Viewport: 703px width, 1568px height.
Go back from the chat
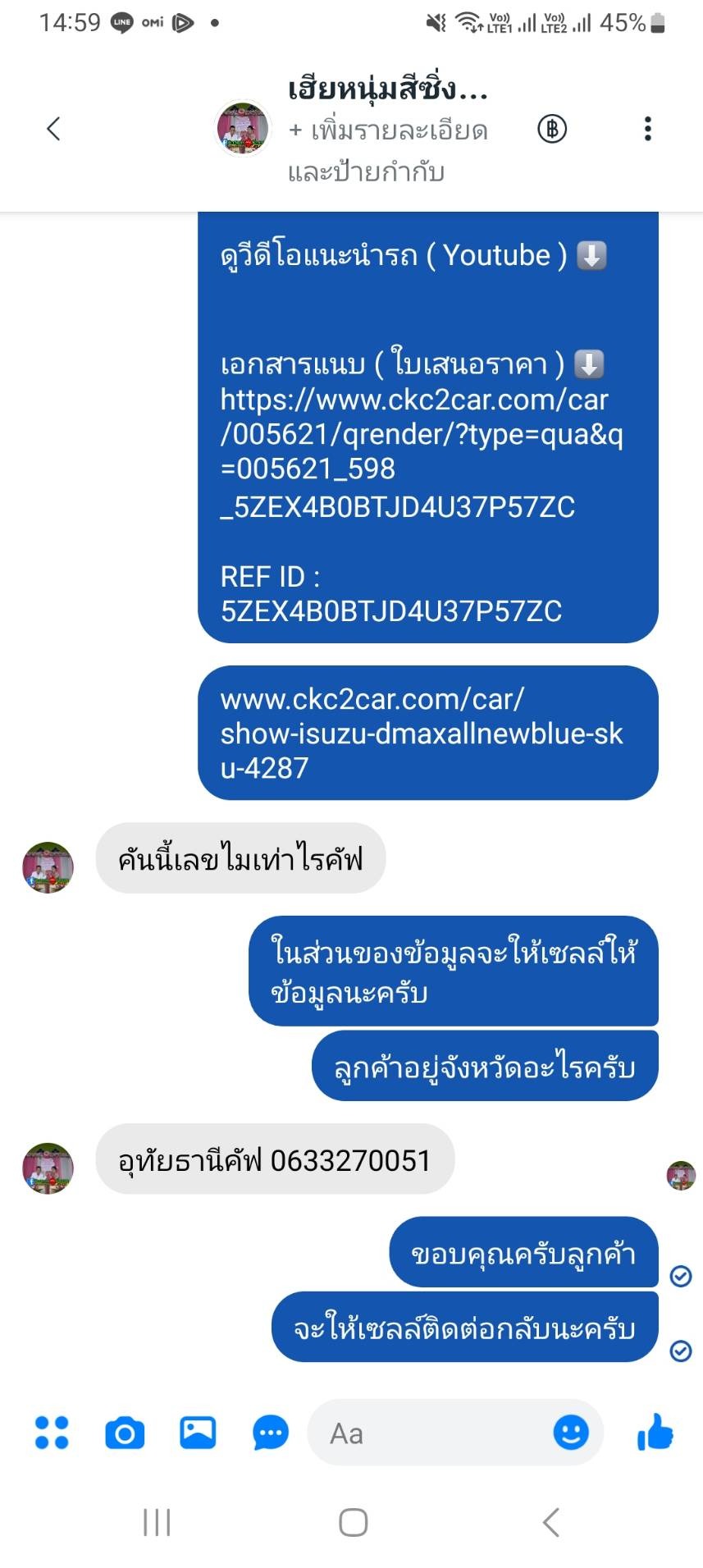54,129
